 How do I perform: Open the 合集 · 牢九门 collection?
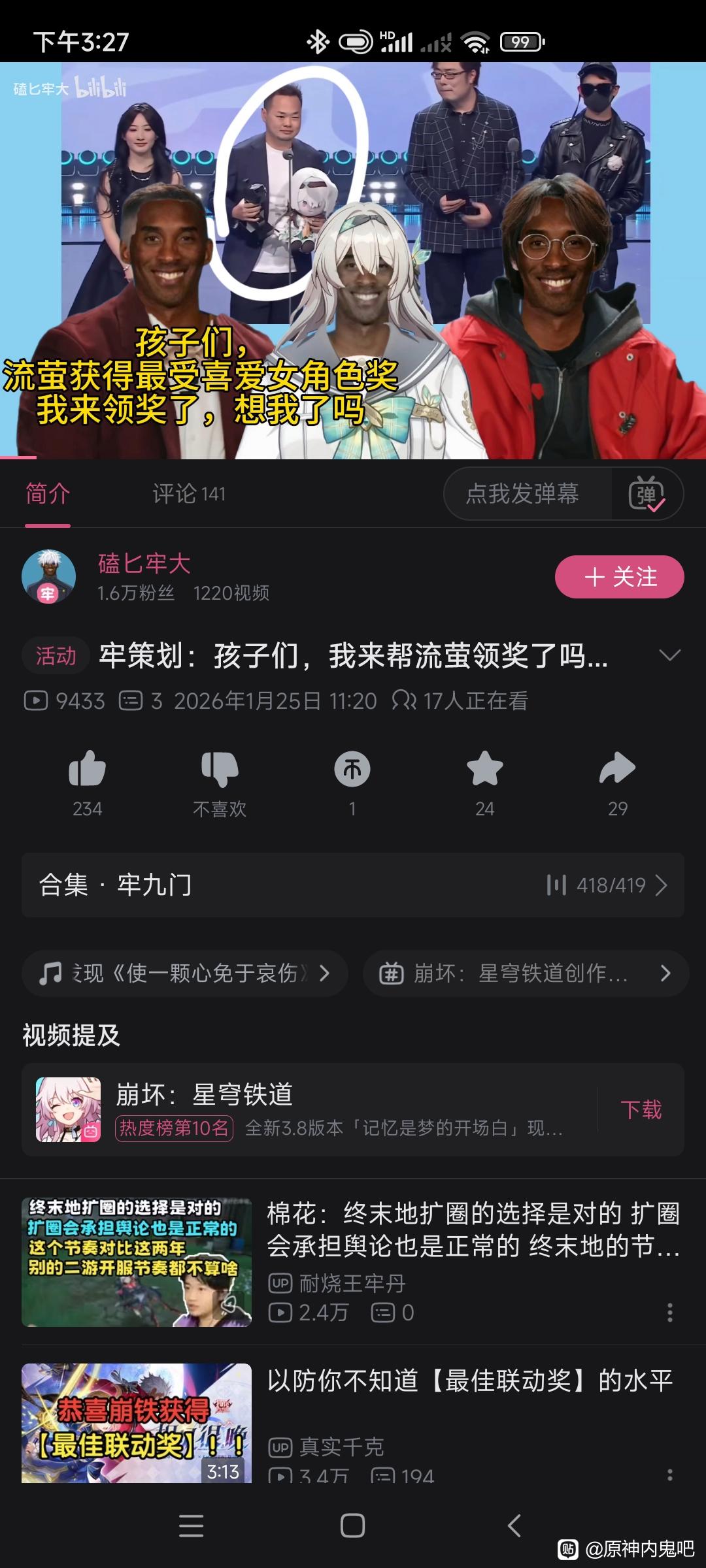tap(352, 885)
